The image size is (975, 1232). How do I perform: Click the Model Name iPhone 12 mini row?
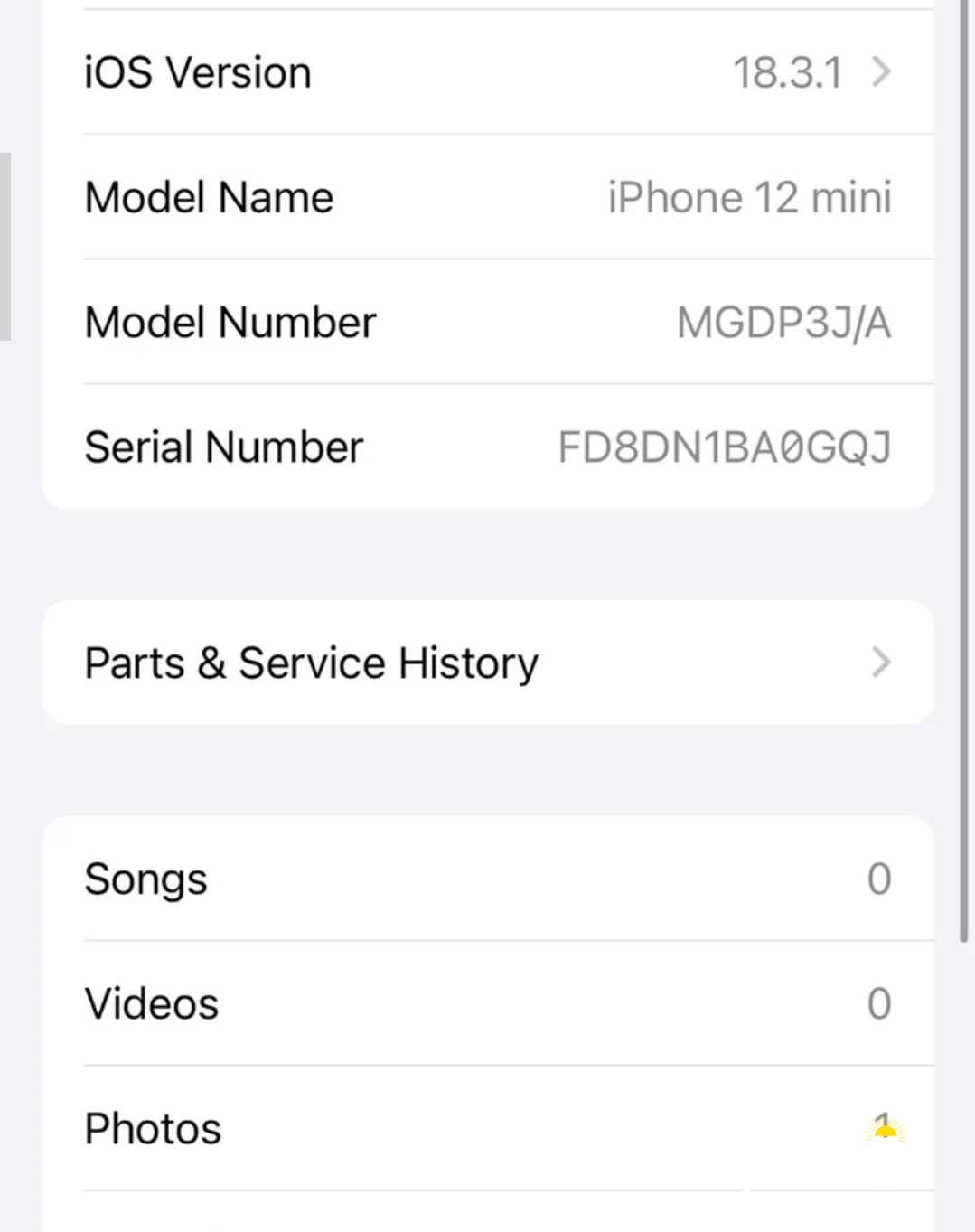[488, 197]
